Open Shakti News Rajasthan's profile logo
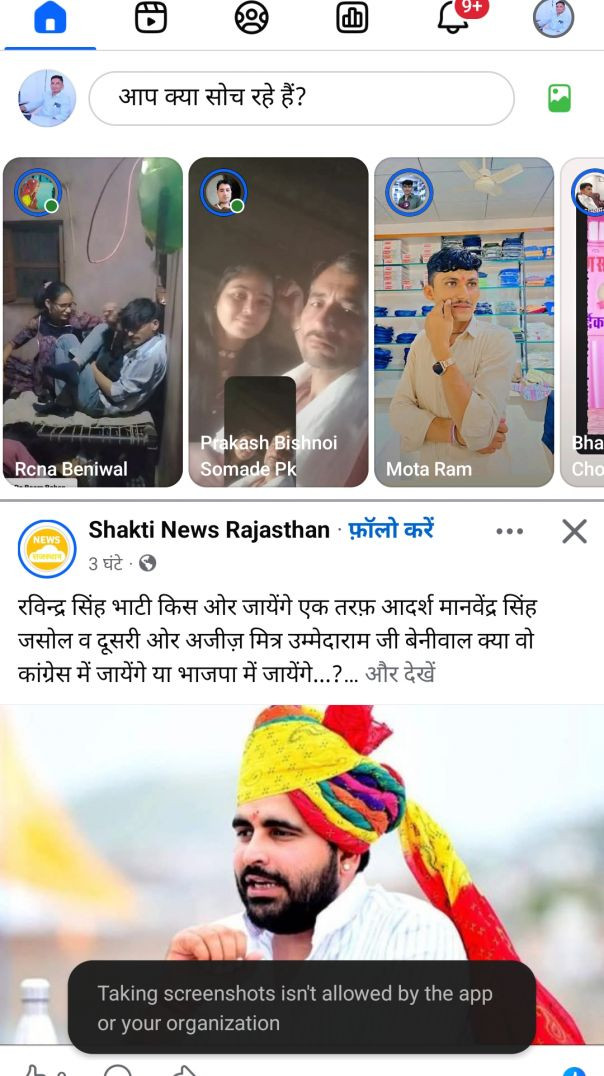 (x=47, y=548)
